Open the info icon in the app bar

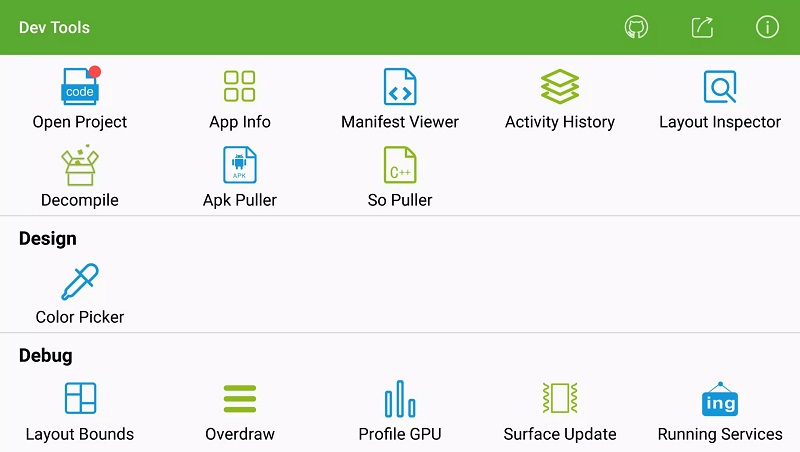(767, 27)
